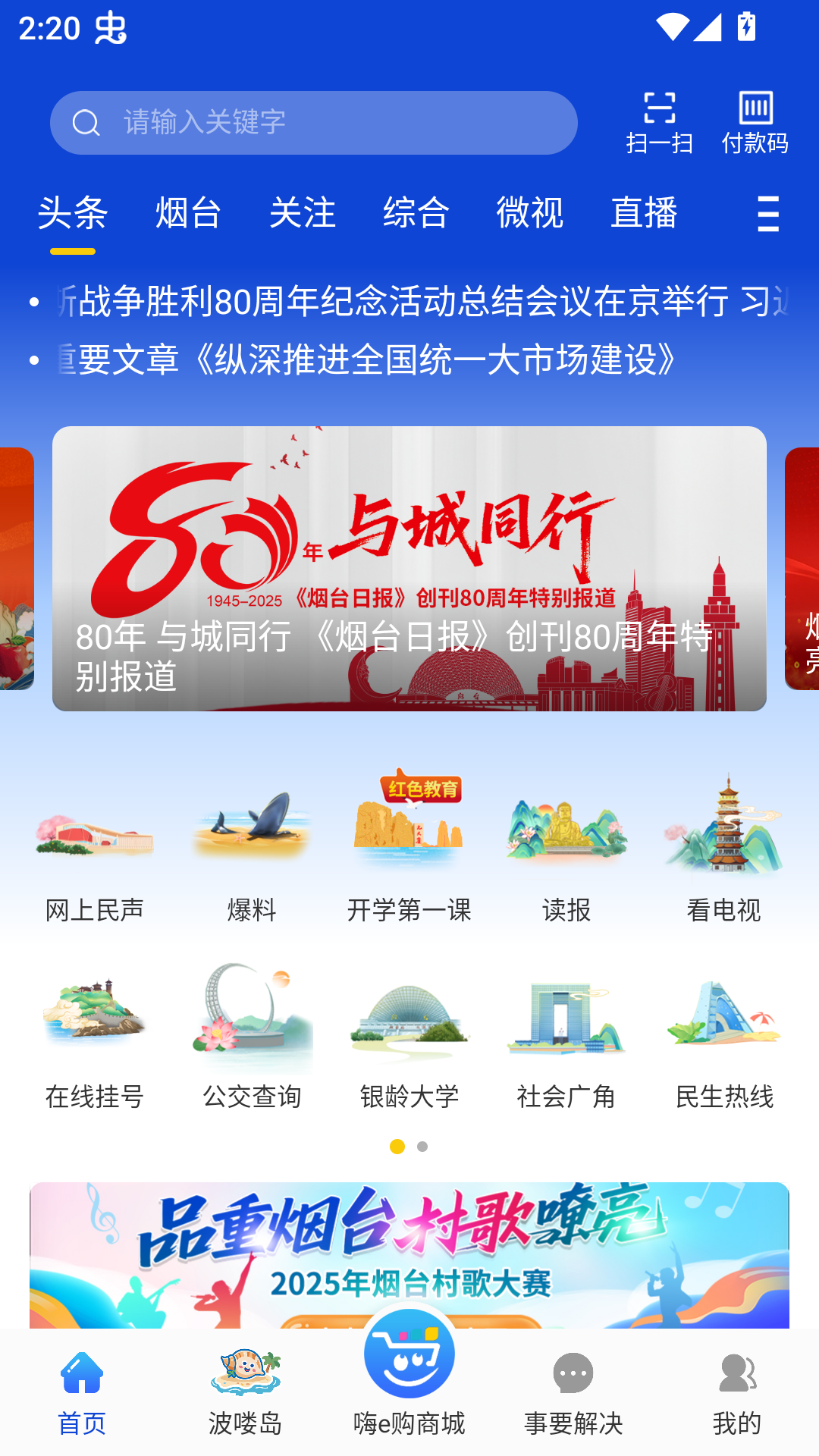Open the 微视 tab
This screenshot has width=819, height=1456.
529,212
